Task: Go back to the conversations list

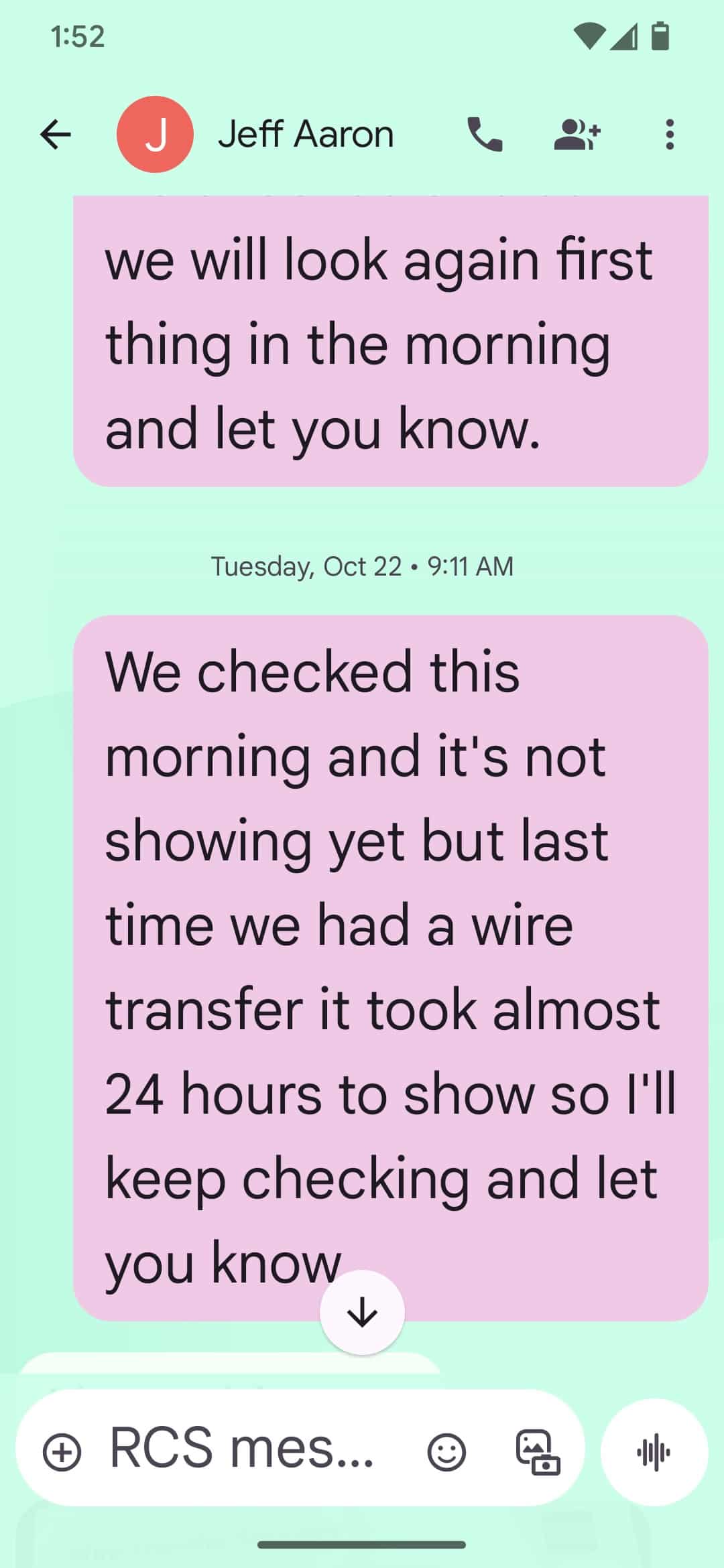Action: point(56,135)
